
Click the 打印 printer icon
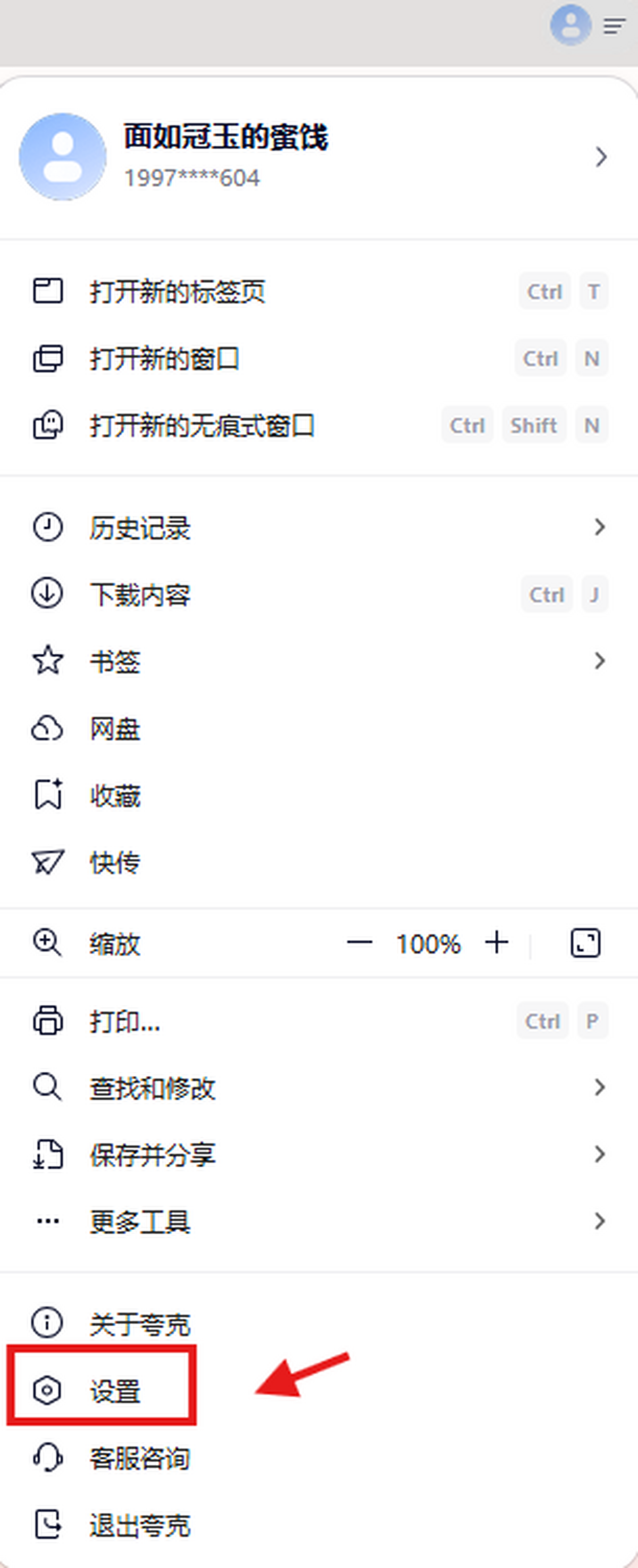[48, 1021]
